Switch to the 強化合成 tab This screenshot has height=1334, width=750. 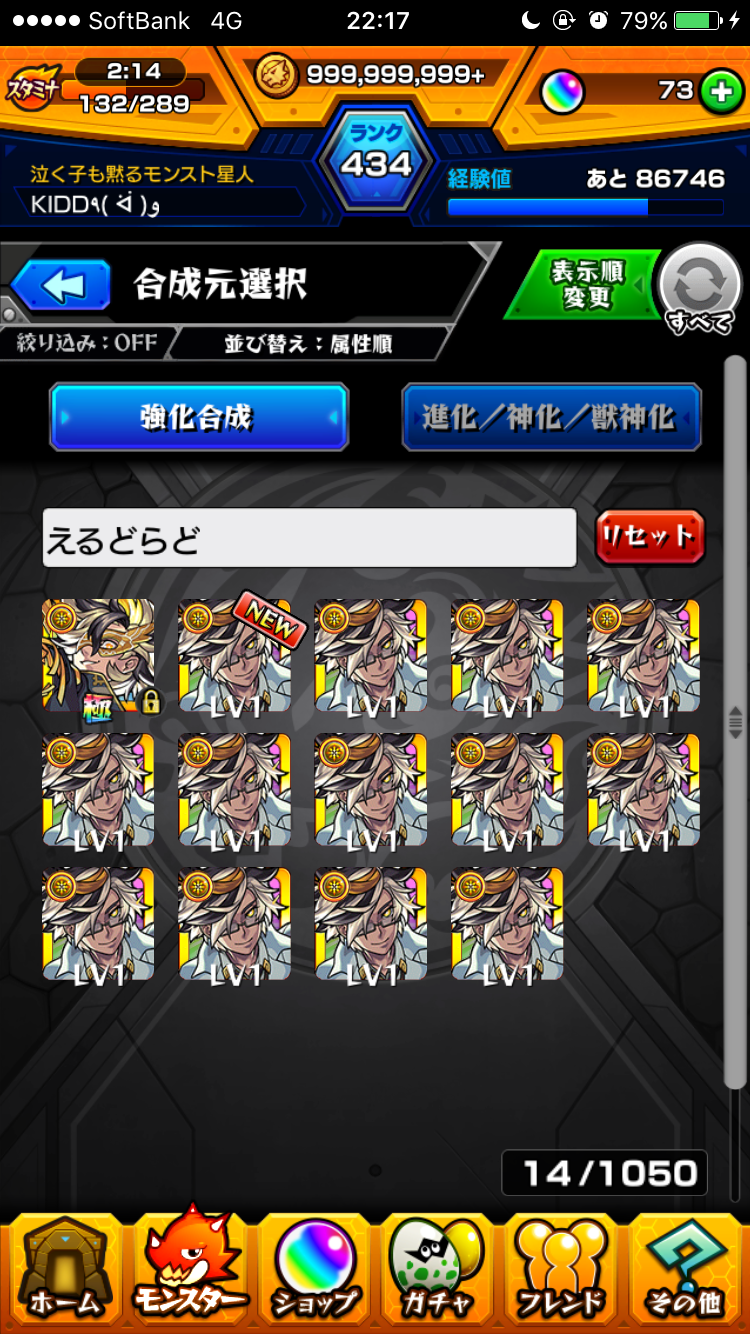[x=198, y=417]
